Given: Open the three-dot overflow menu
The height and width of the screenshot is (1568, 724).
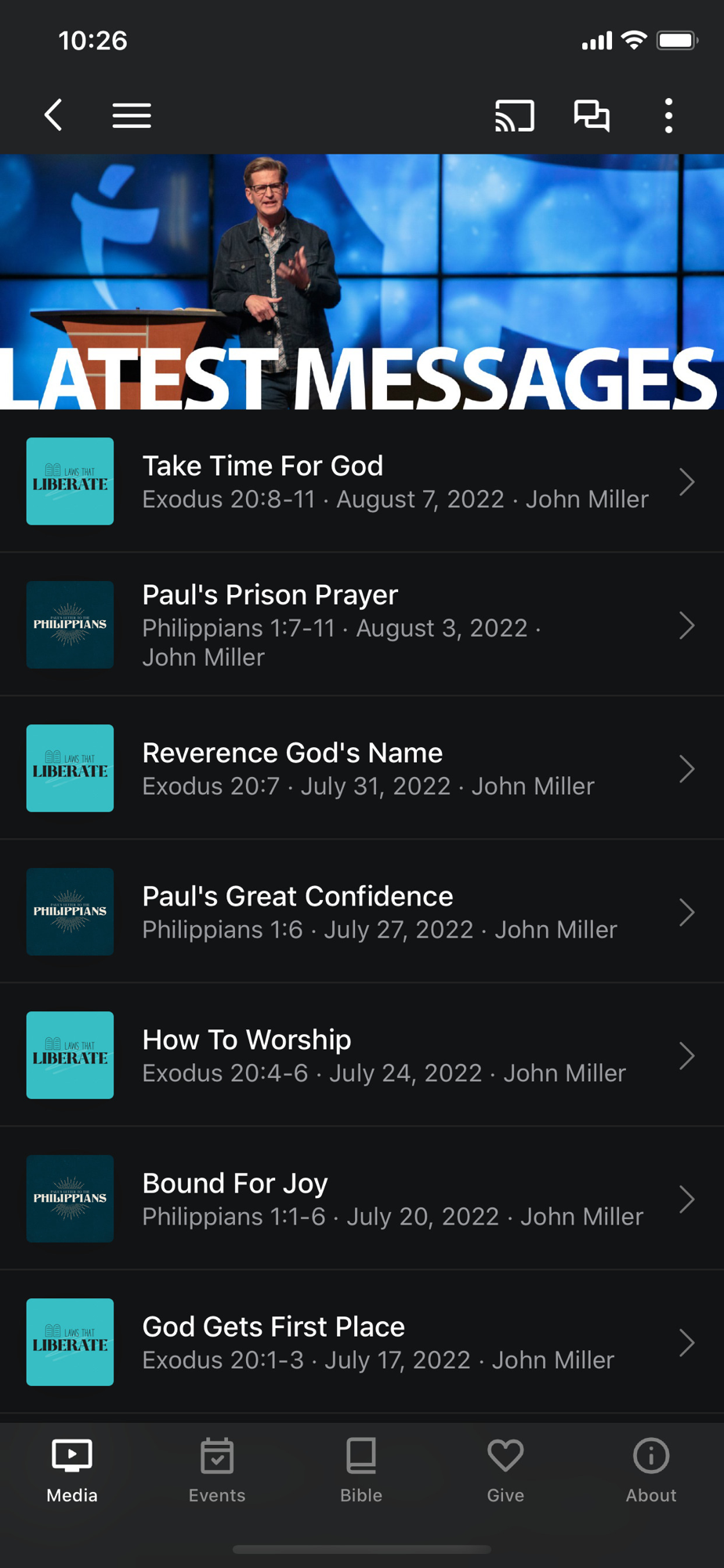Looking at the screenshot, I should pyautogui.click(x=668, y=115).
